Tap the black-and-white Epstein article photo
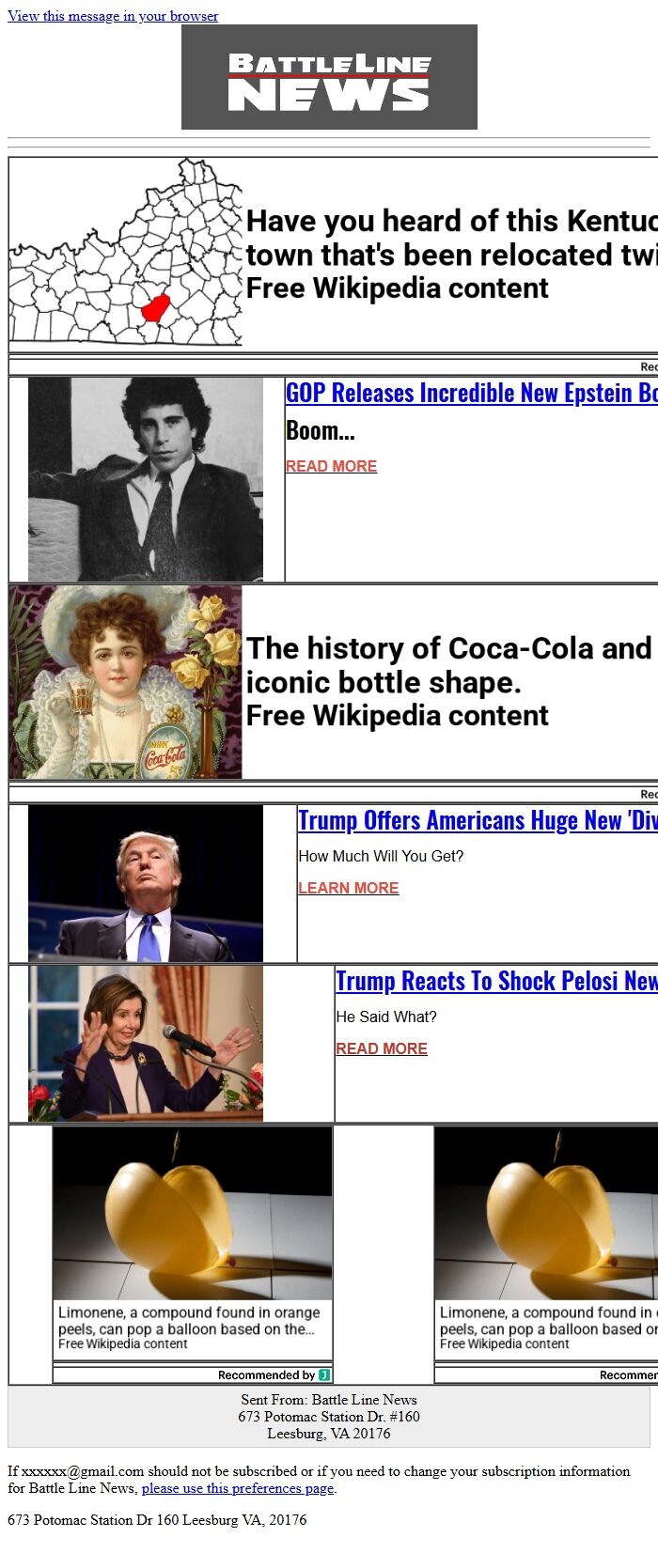 (x=146, y=479)
